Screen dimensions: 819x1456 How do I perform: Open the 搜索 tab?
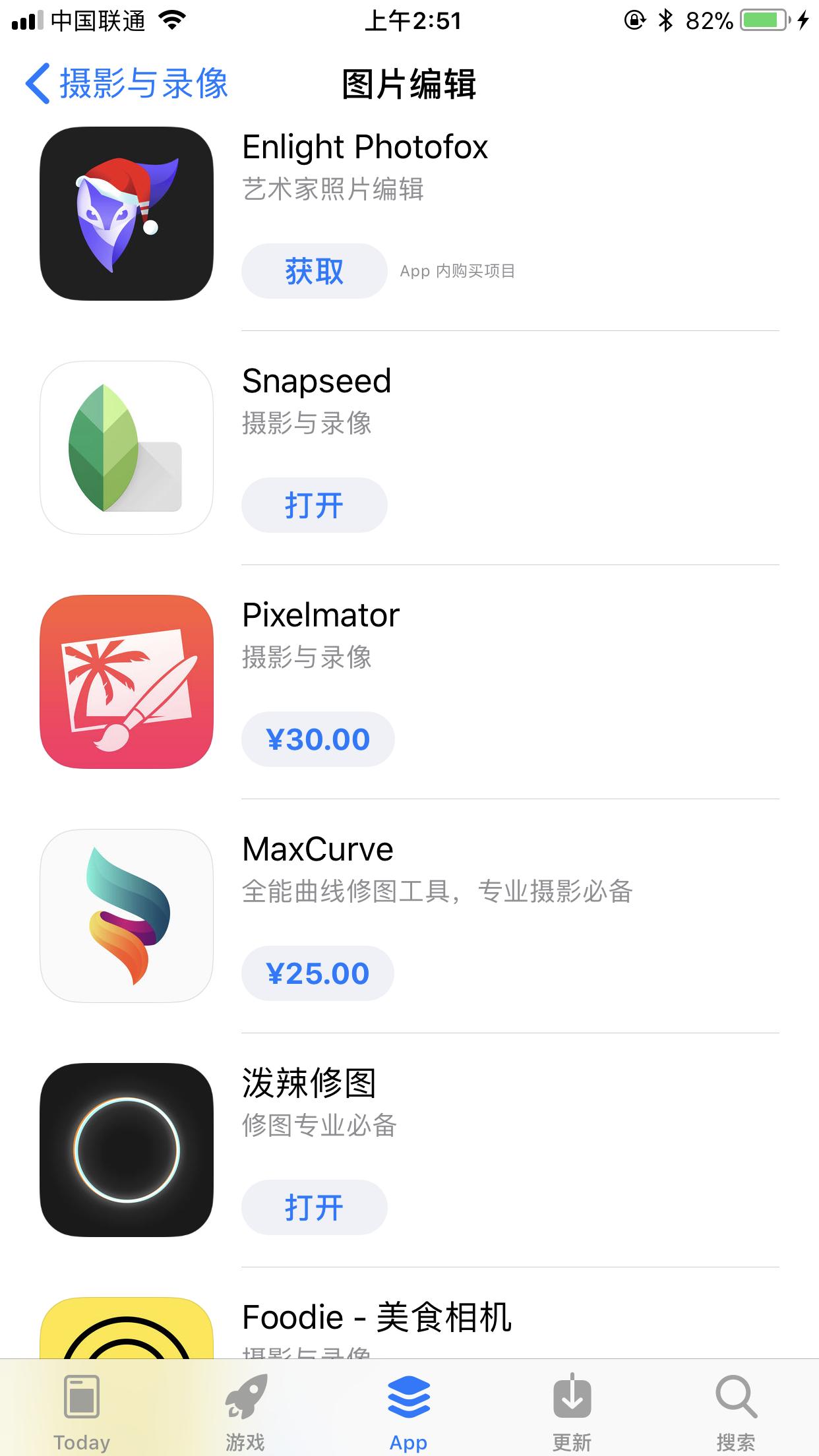(x=736, y=1412)
